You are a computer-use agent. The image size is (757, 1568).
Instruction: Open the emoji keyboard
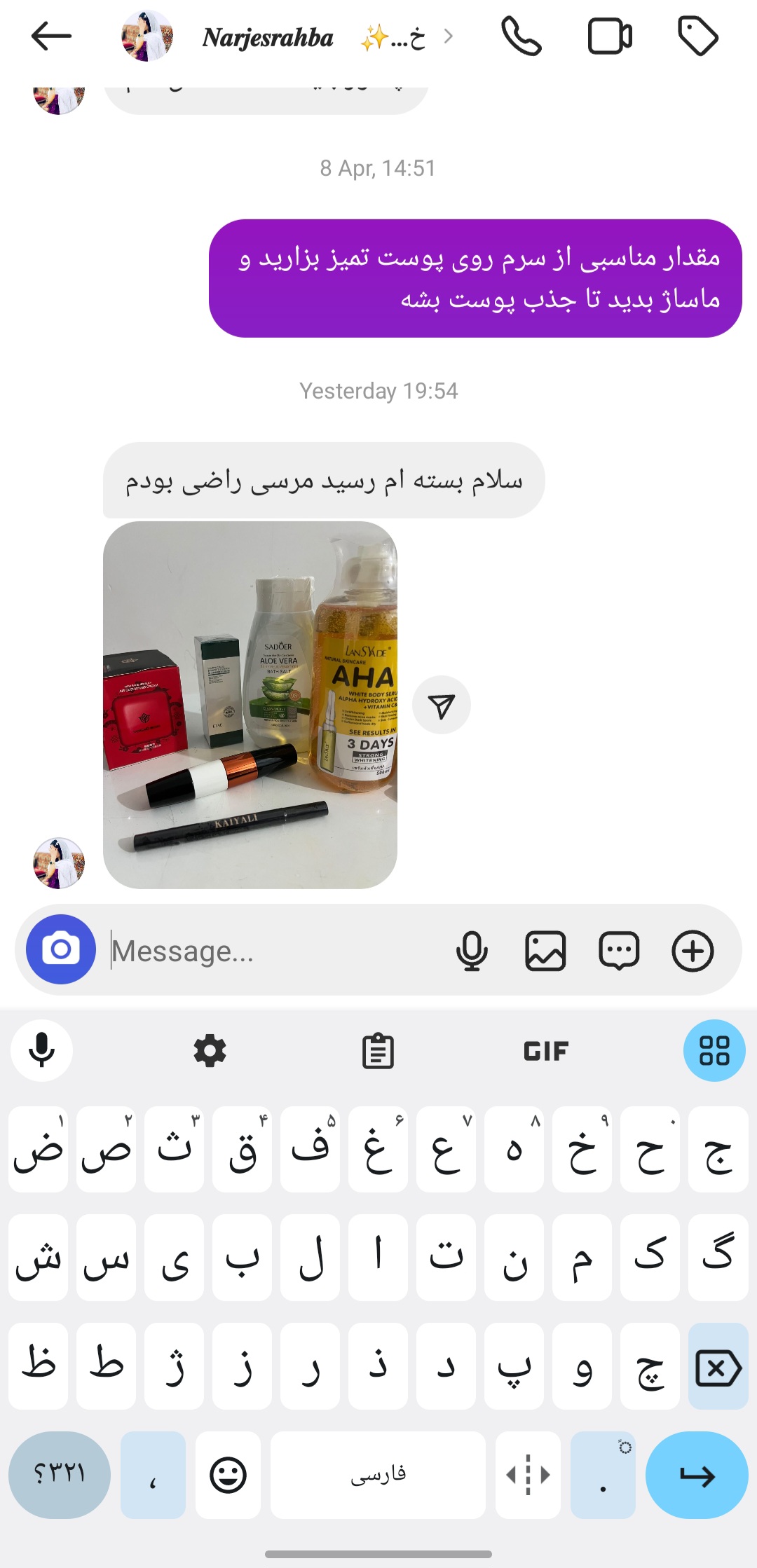tap(228, 1475)
